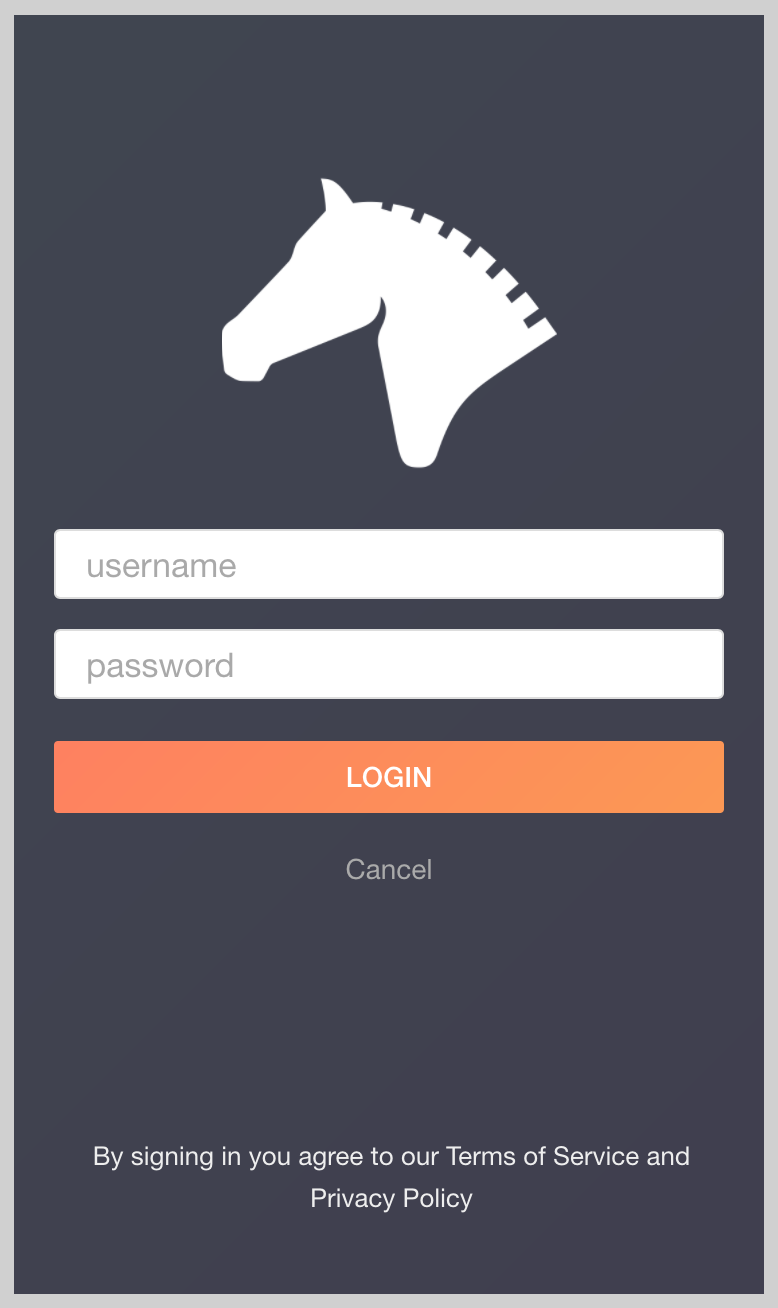Tap the username field
Screen dimensions: 778x1308
pos(389,564)
